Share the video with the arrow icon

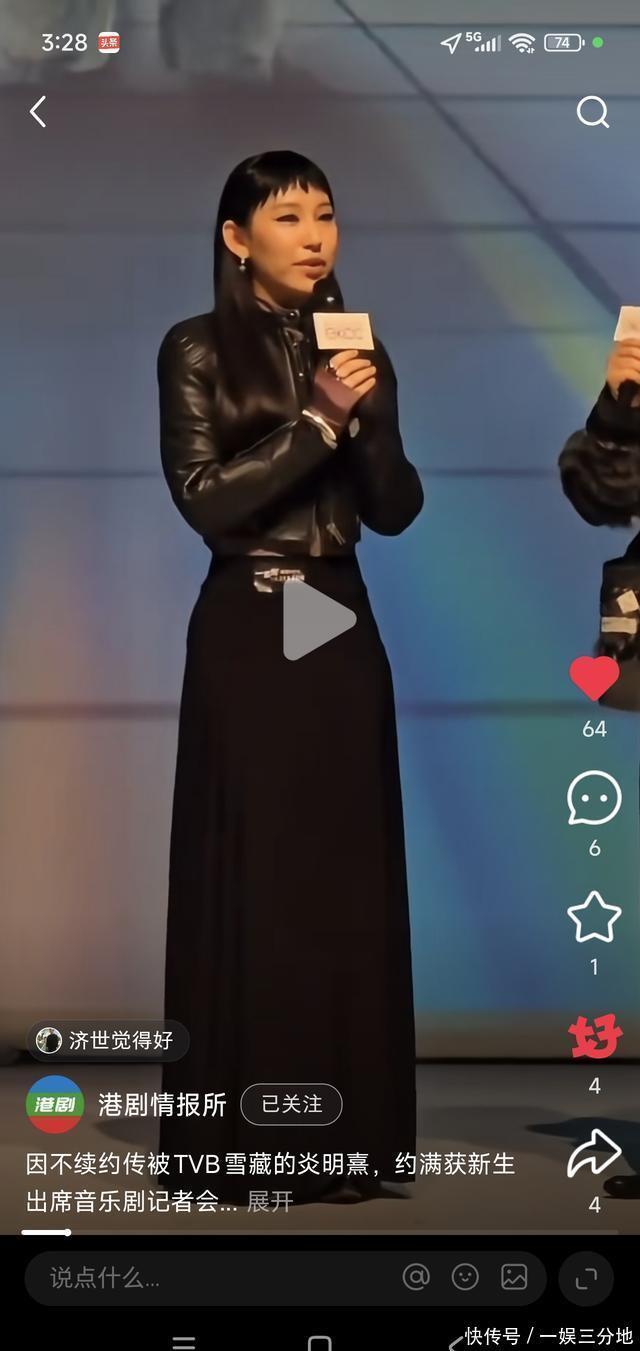click(x=594, y=1153)
